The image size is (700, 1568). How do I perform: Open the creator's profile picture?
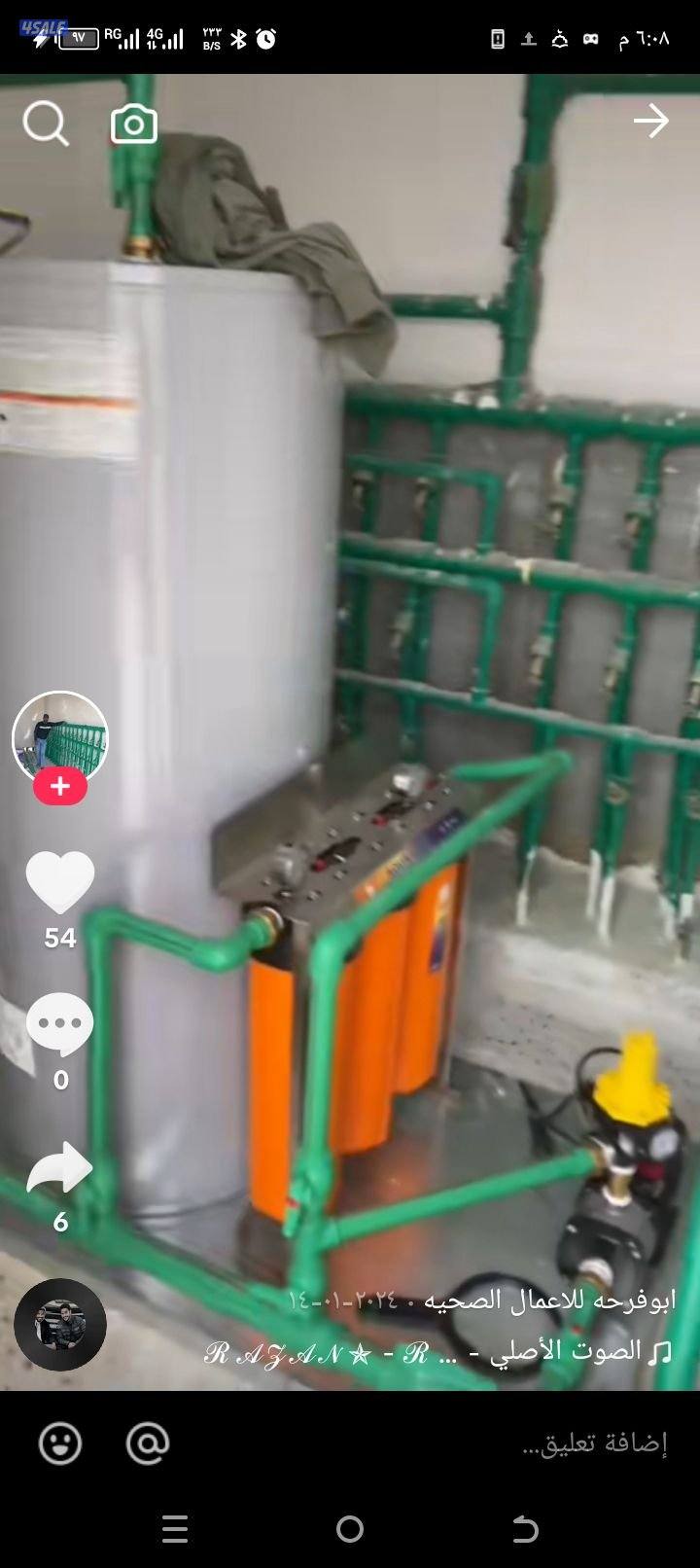coord(60,738)
